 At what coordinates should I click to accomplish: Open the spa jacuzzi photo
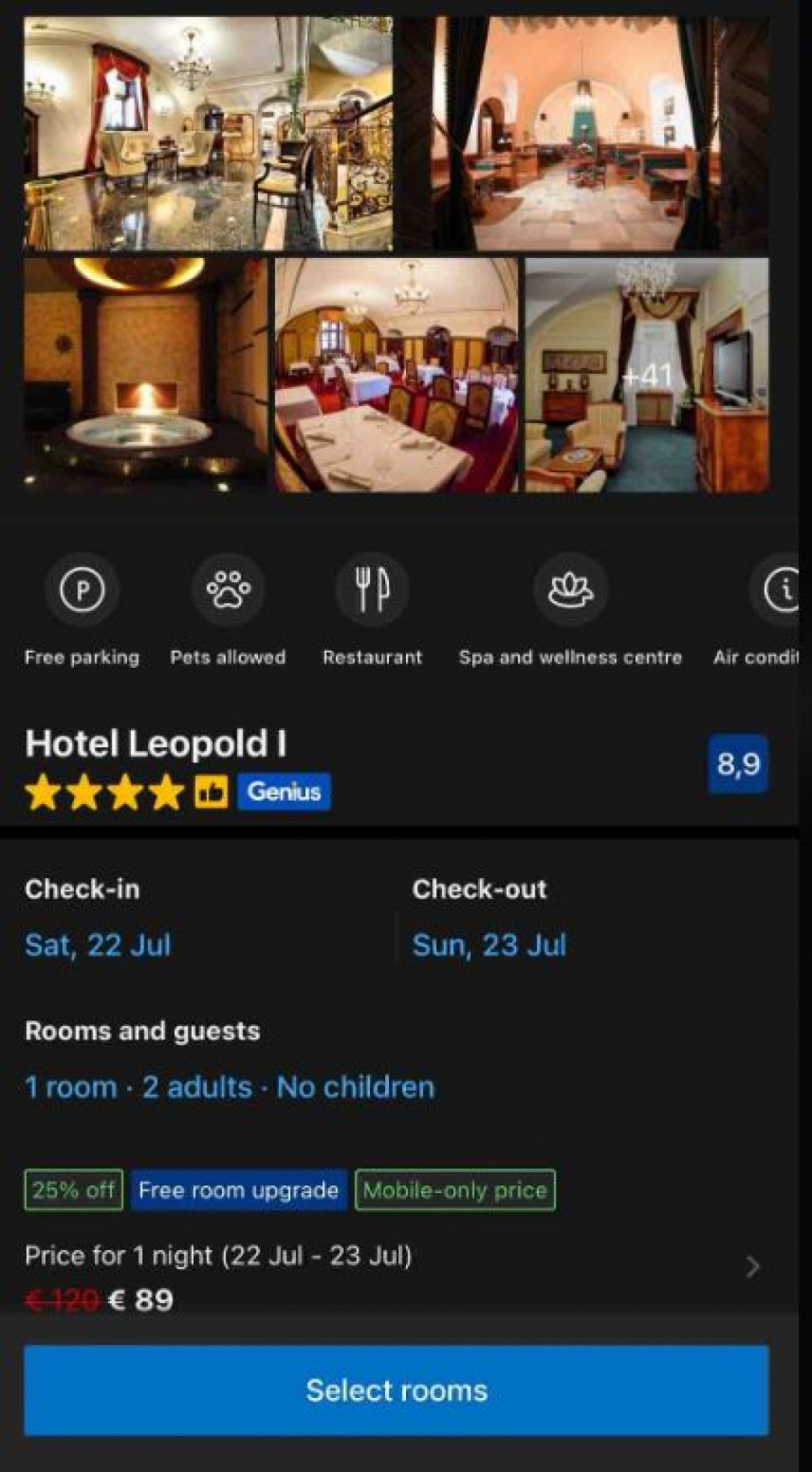pyautogui.click(x=145, y=375)
